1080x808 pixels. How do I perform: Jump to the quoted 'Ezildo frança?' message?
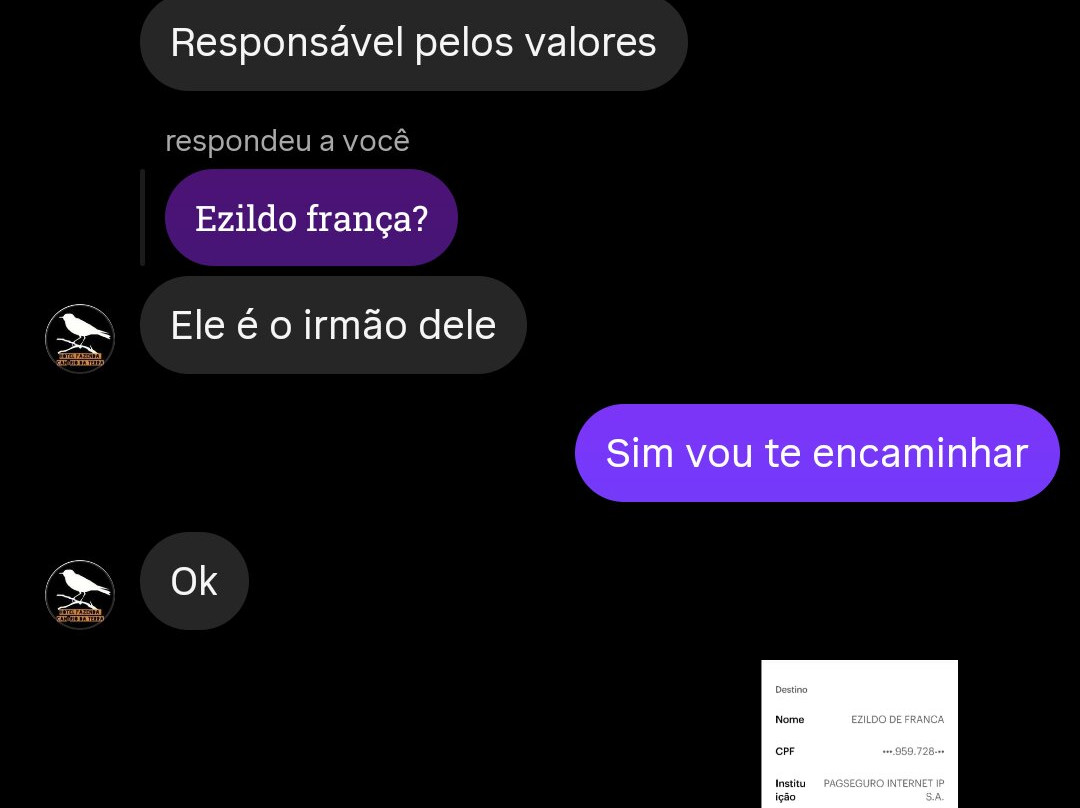(x=311, y=218)
